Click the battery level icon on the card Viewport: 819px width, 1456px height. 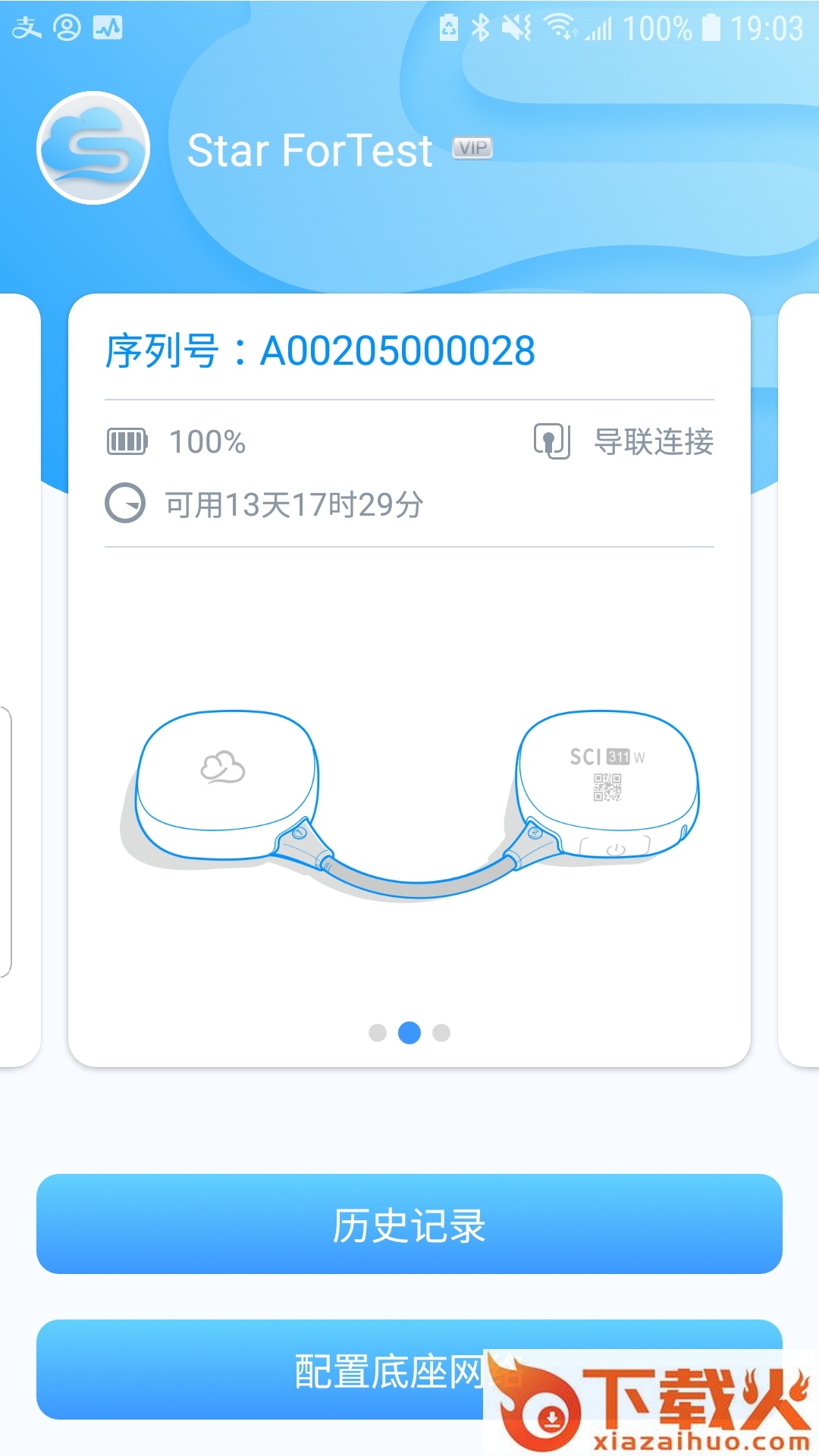click(x=127, y=441)
